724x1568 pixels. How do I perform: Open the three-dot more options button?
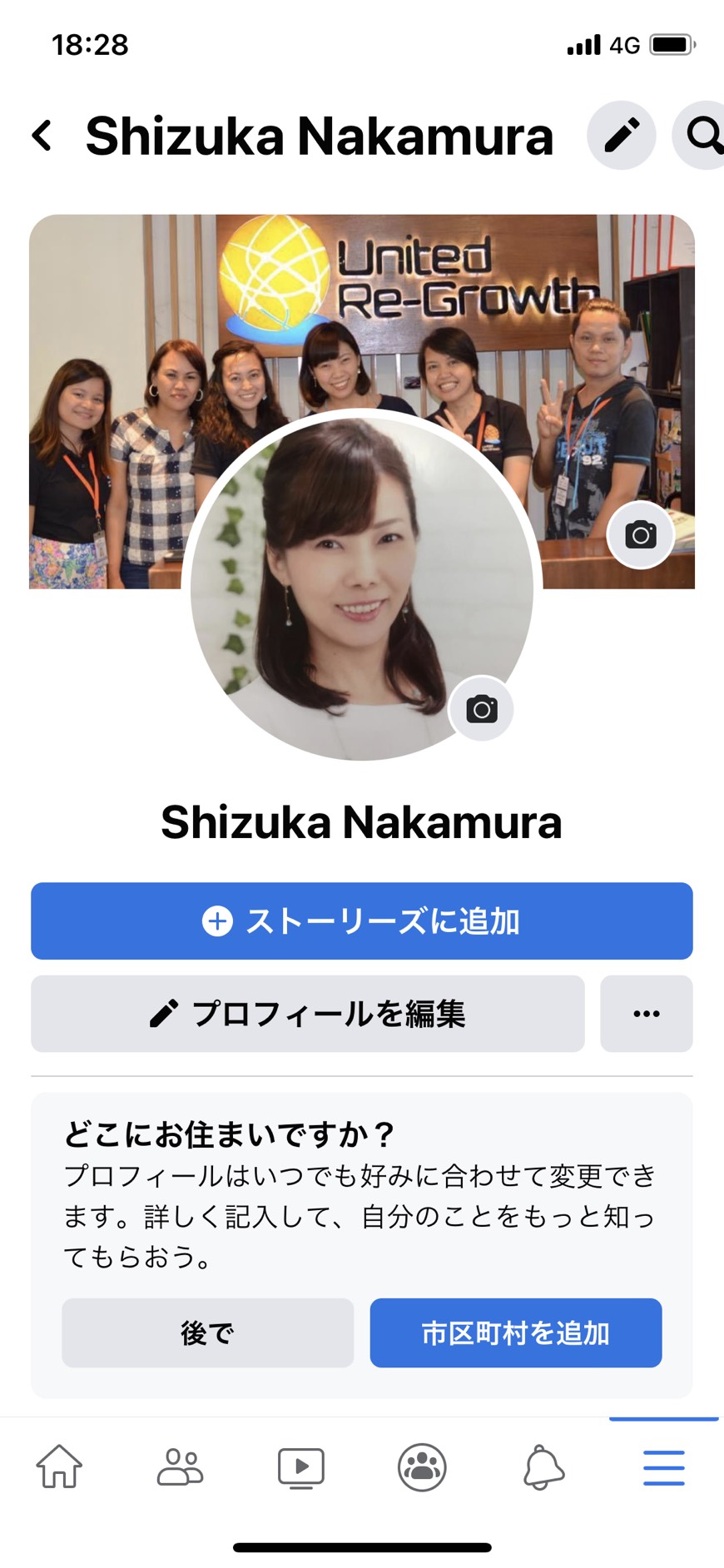coord(647,1014)
